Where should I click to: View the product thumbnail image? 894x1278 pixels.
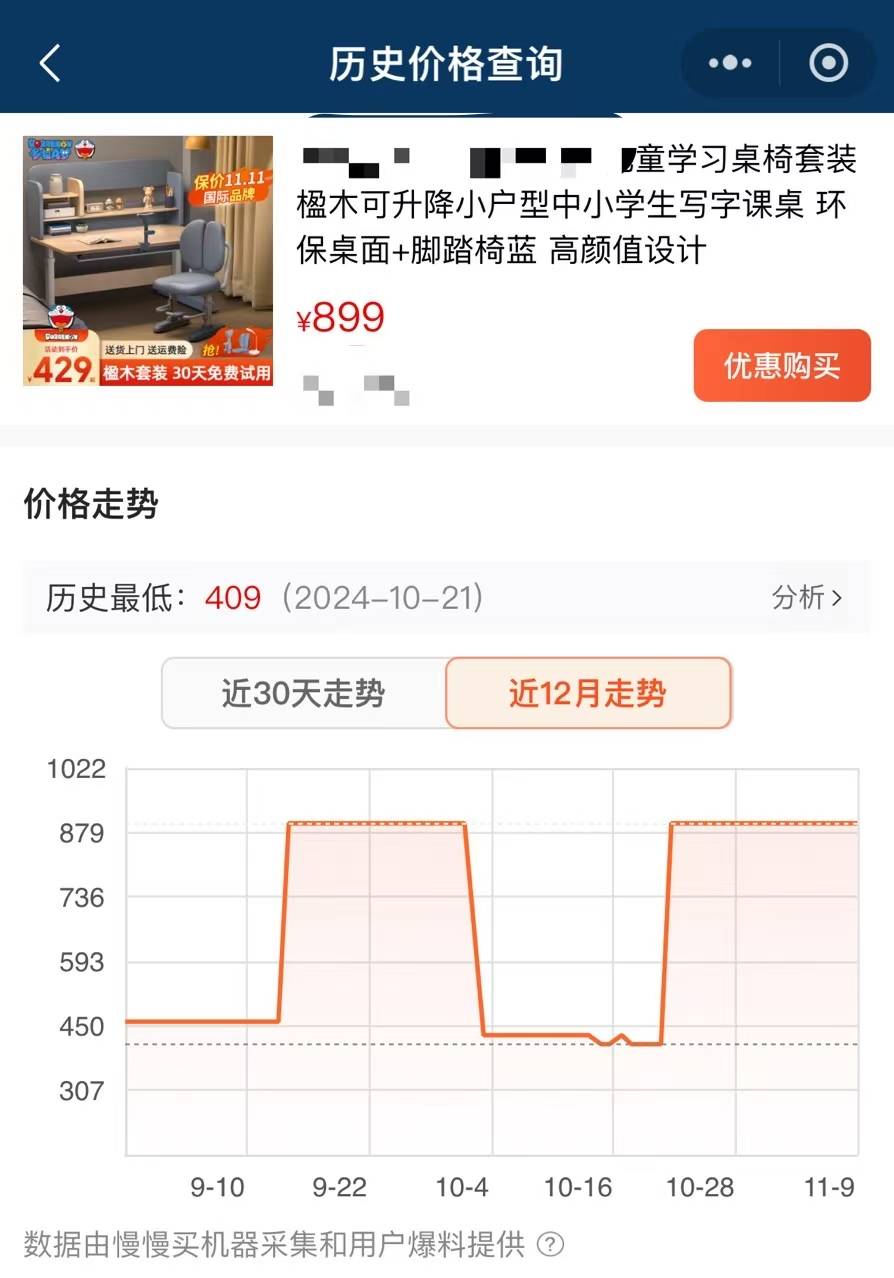pos(148,263)
